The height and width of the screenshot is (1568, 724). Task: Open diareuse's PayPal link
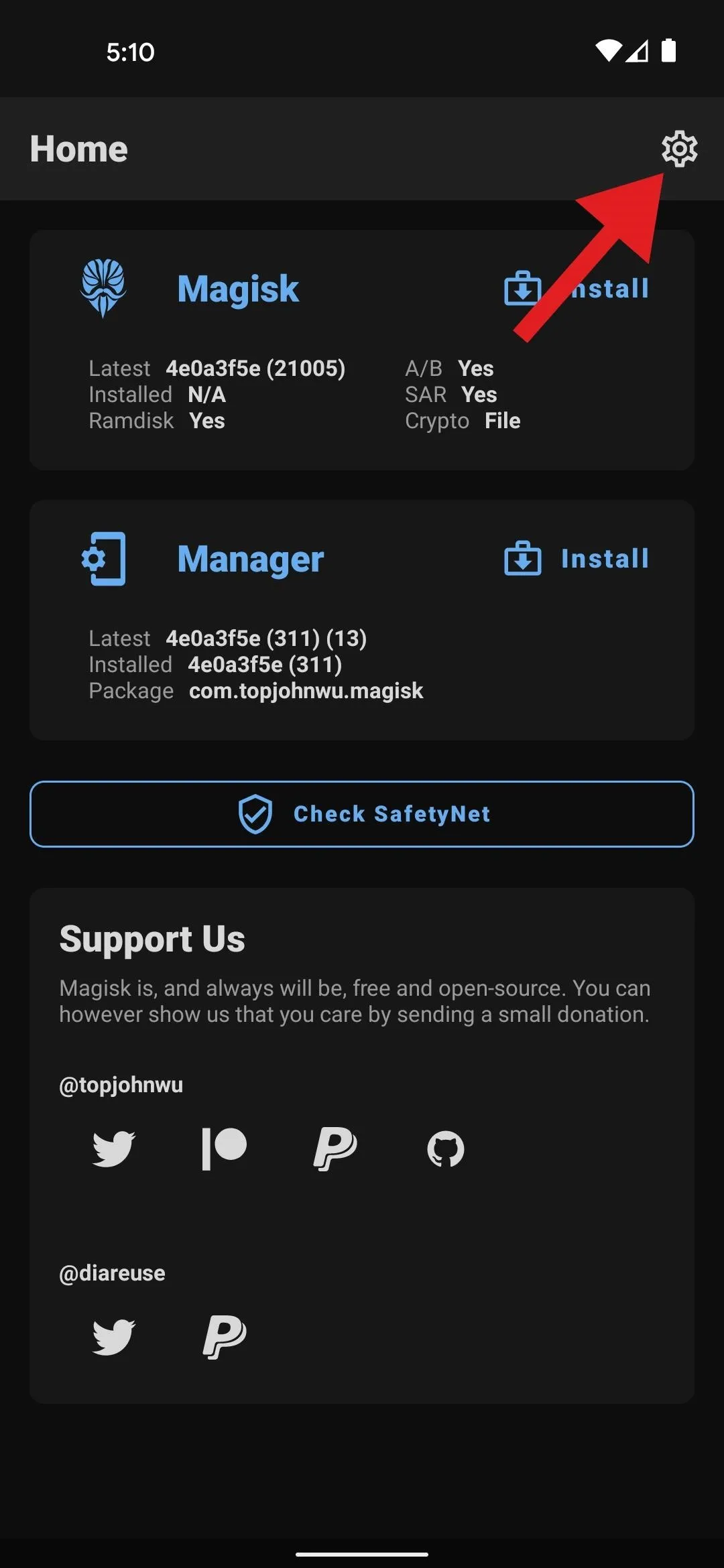pos(225,1337)
